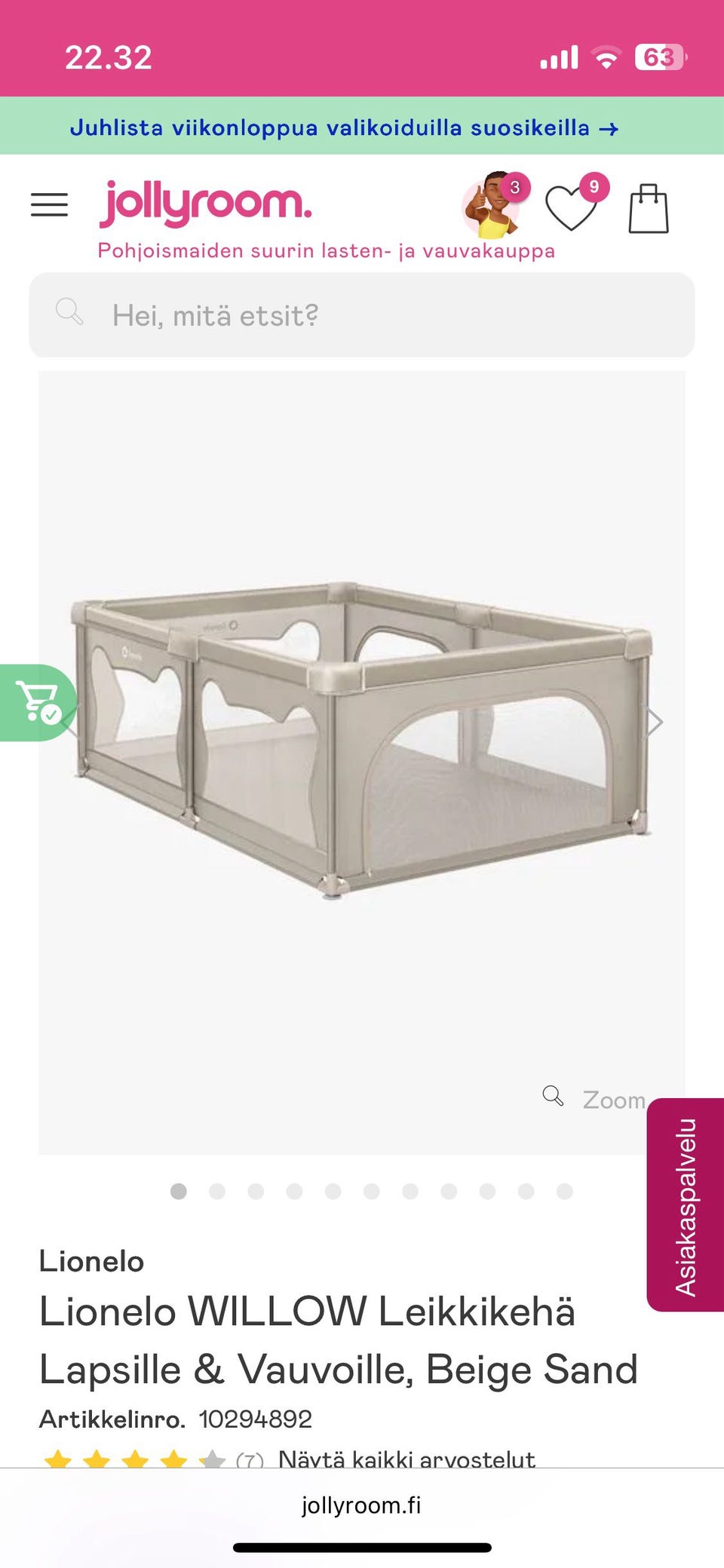The width and height of the screenshot is (724, 1568).
Task: Zoom into the product image
Action: click(596, 1099)
